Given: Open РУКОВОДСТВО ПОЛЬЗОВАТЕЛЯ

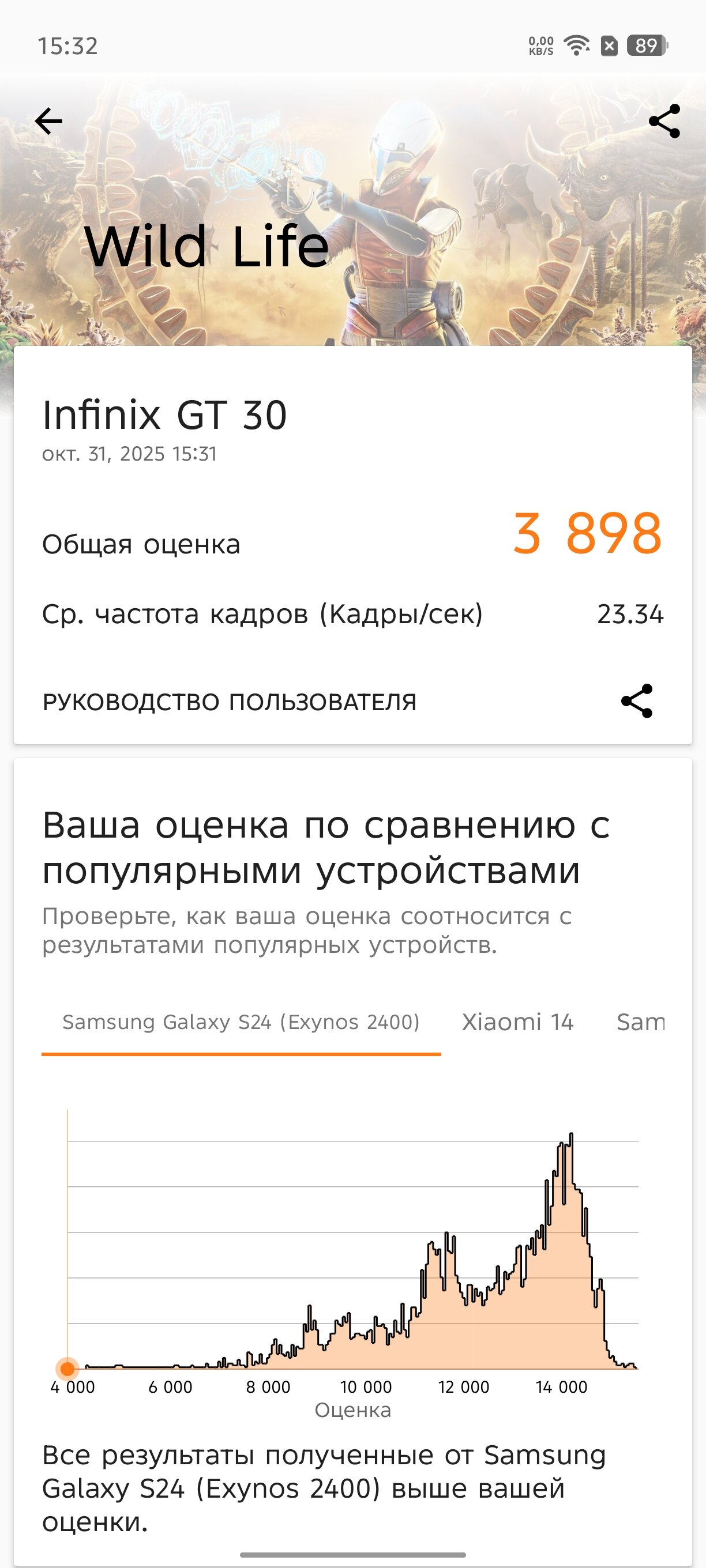Looking at the screenshot, I should tap(229, 702).
